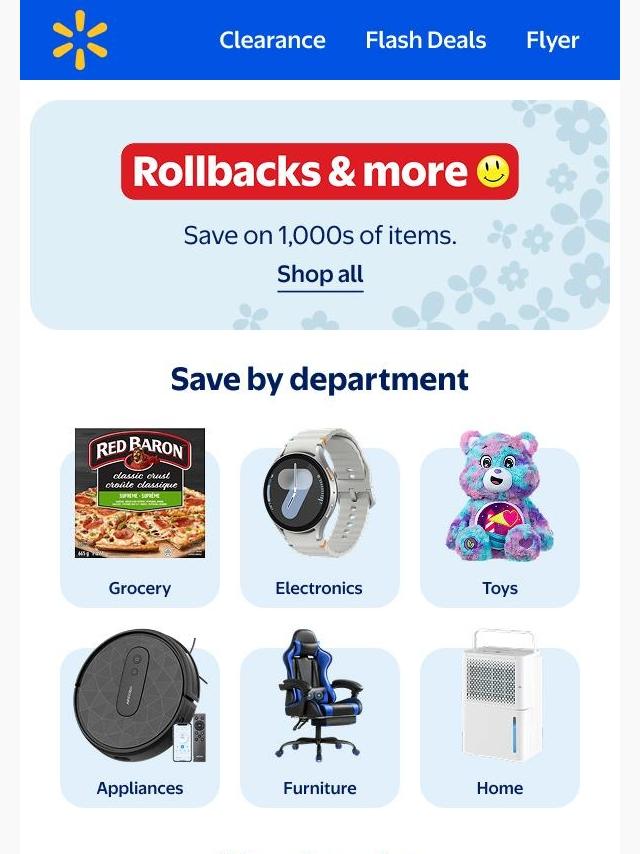Browse the Electronics department
This screenshot has width=640, height=854.
coord(319,520)
